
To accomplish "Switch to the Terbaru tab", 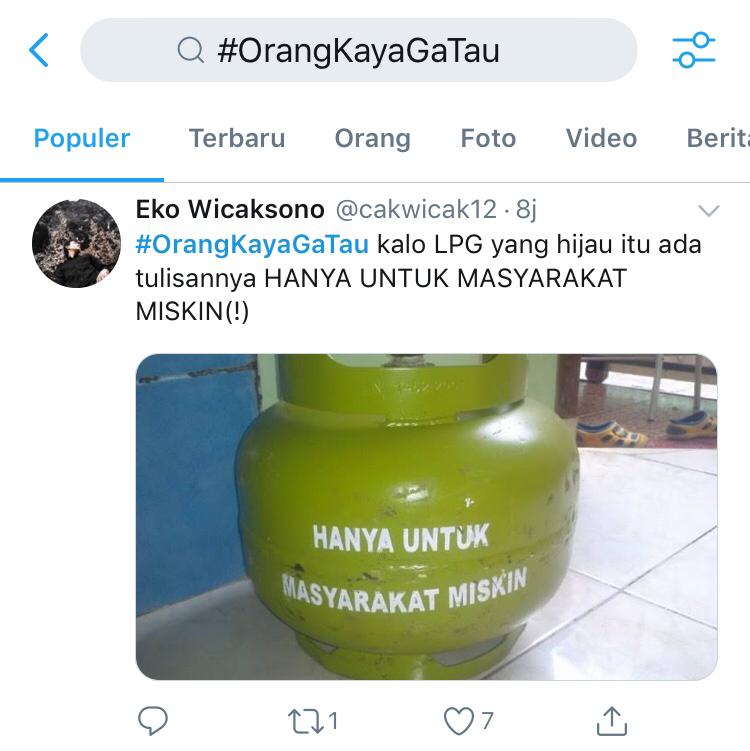I will point(237,138).
